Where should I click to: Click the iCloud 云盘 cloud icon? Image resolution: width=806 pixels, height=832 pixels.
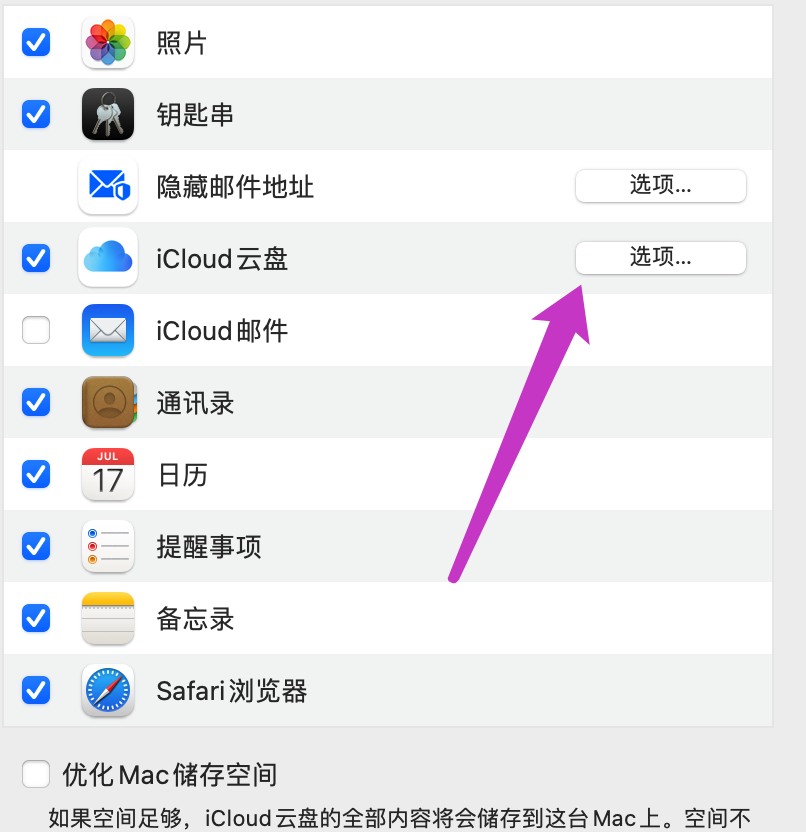click(x=107, y=258)
